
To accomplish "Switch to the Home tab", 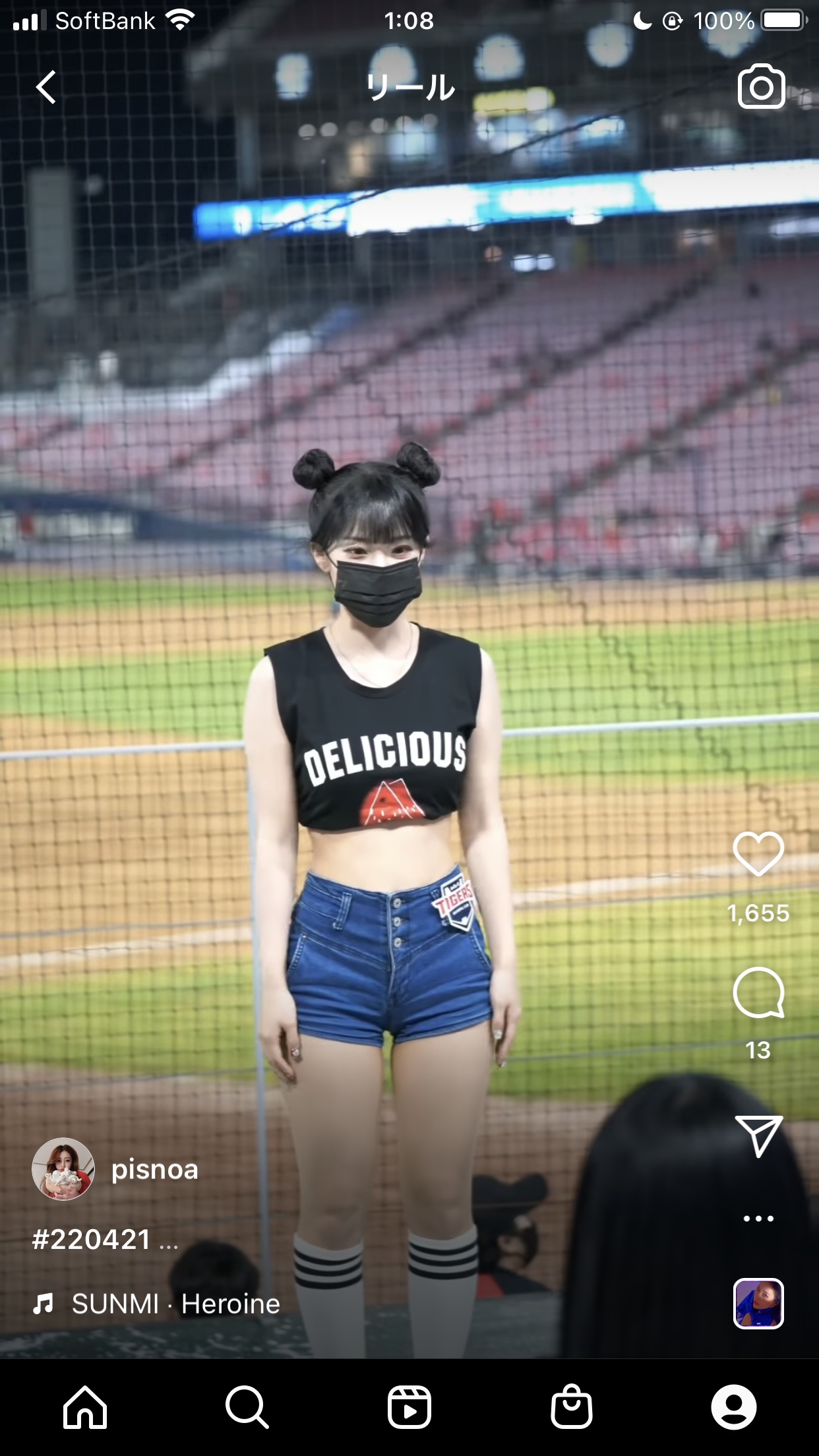I will pyautogui.click(x=85, y=1407).
